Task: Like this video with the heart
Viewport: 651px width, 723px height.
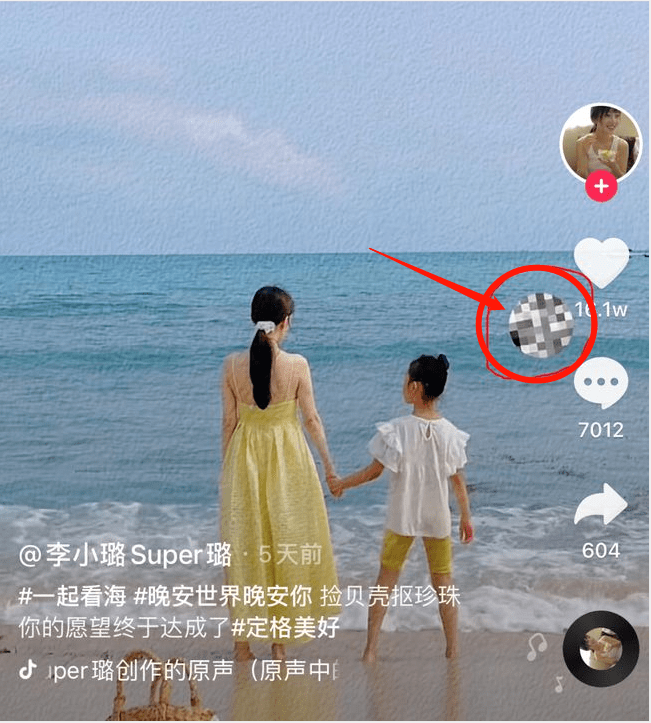Action: (601, 263)
